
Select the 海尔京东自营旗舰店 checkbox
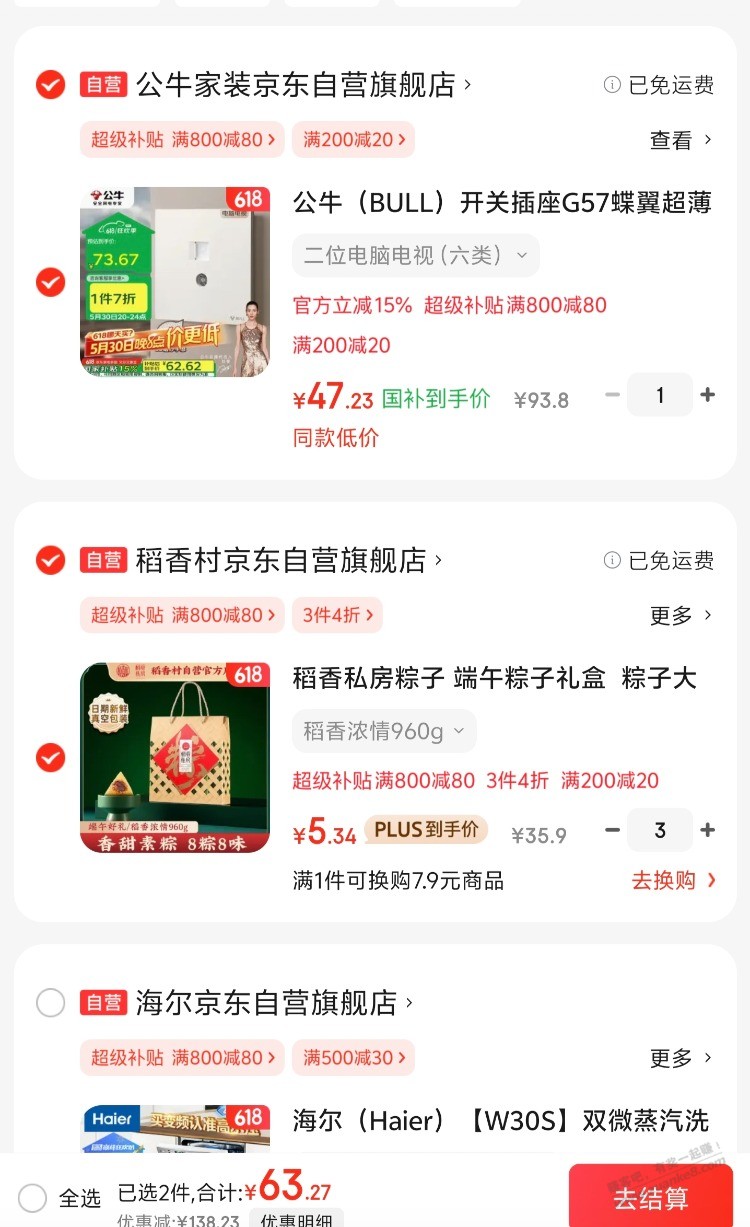pyautogui.click(x=50, y=1003)
